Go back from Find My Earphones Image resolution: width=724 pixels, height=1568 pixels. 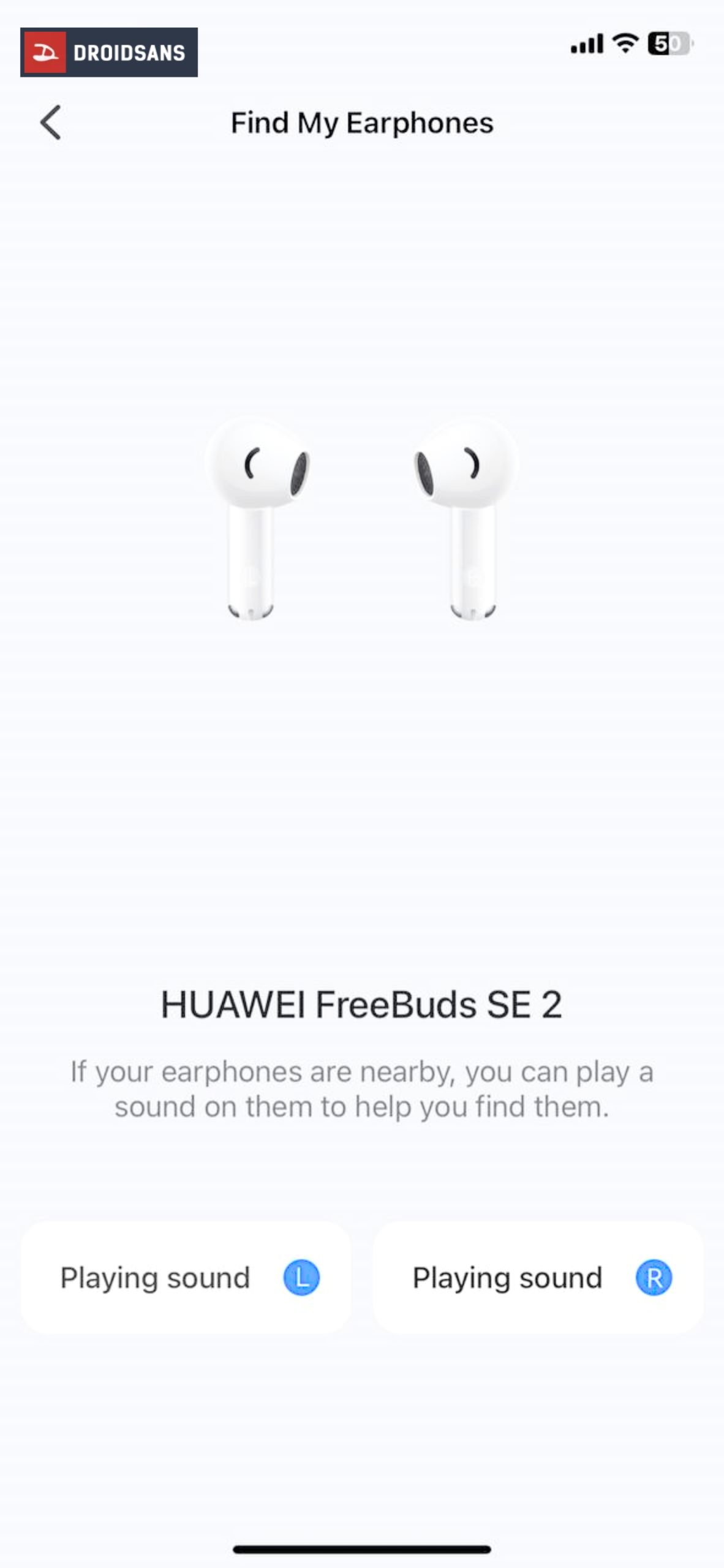(x=51, y=123)
